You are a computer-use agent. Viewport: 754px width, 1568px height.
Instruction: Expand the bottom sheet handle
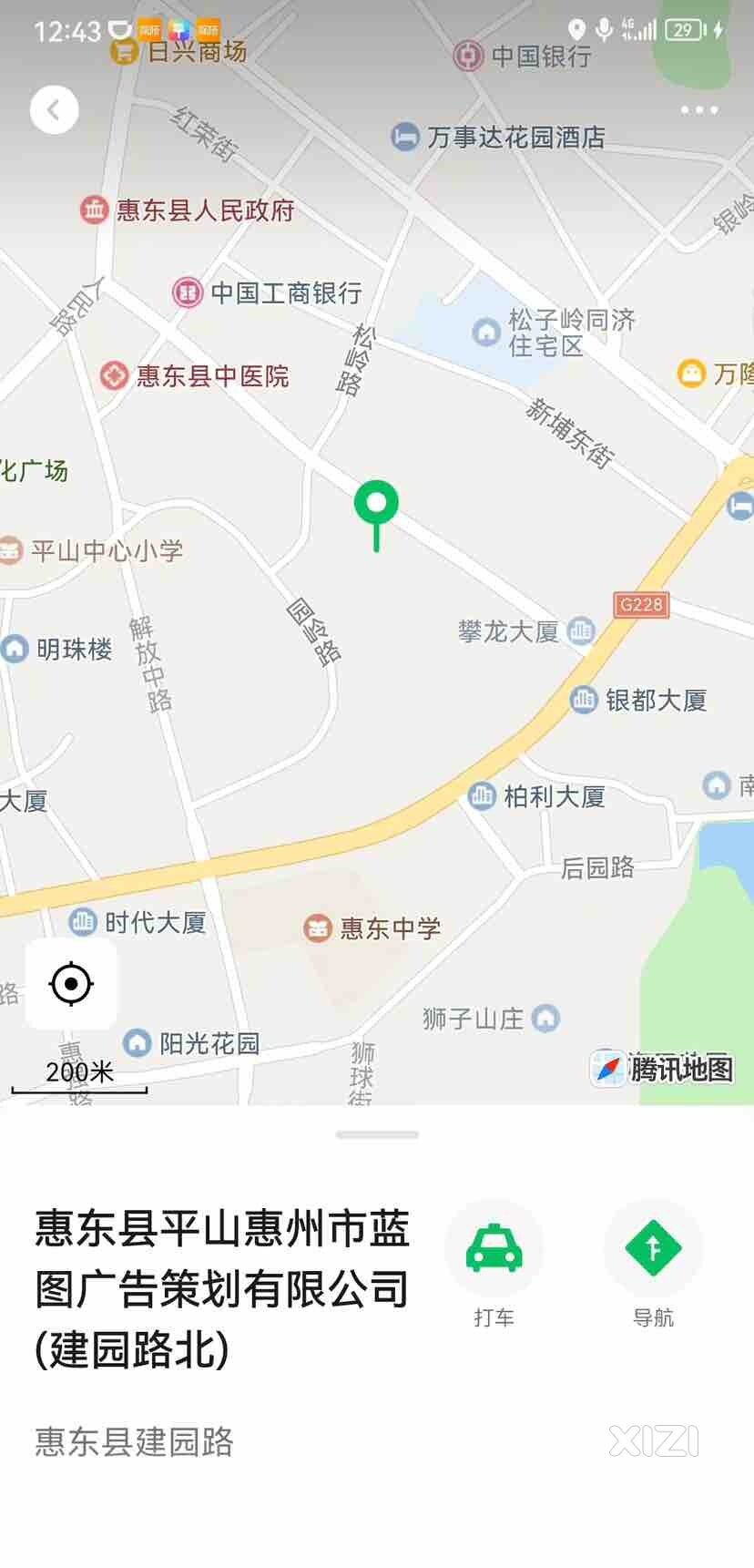377,1135
